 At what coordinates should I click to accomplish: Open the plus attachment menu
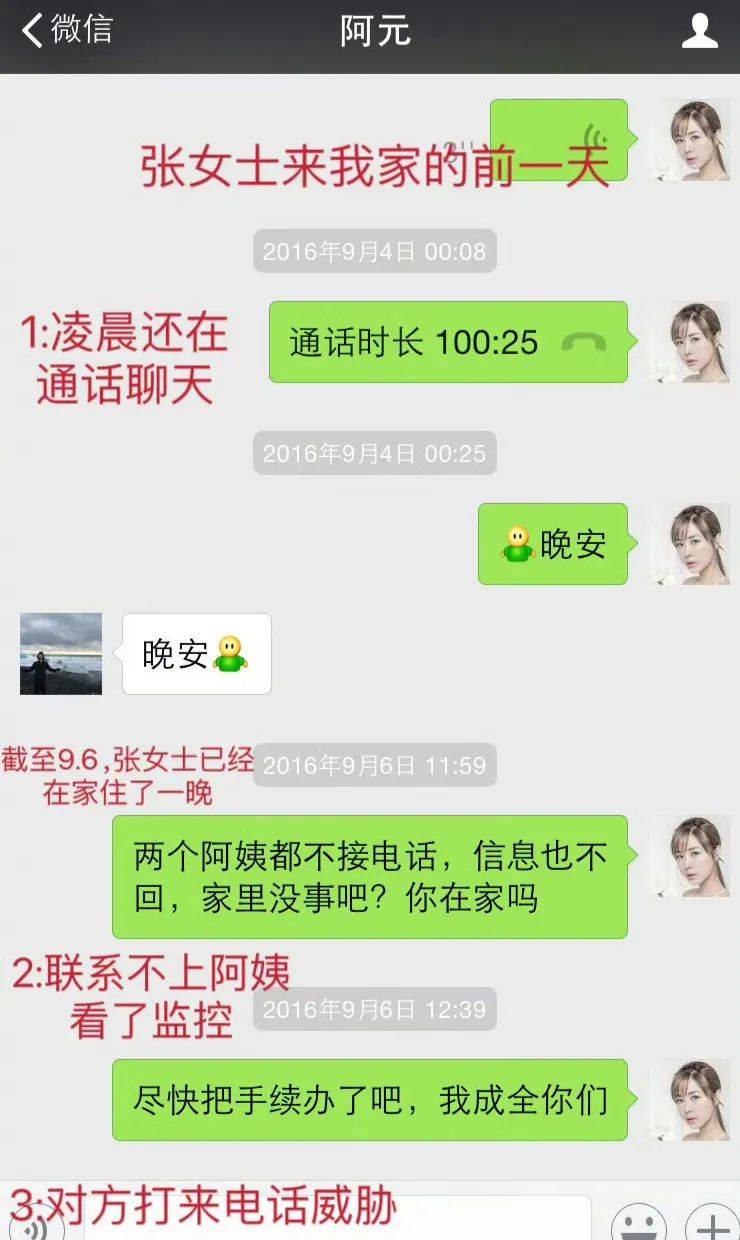pyautogui.click(x=711, y=1224)
